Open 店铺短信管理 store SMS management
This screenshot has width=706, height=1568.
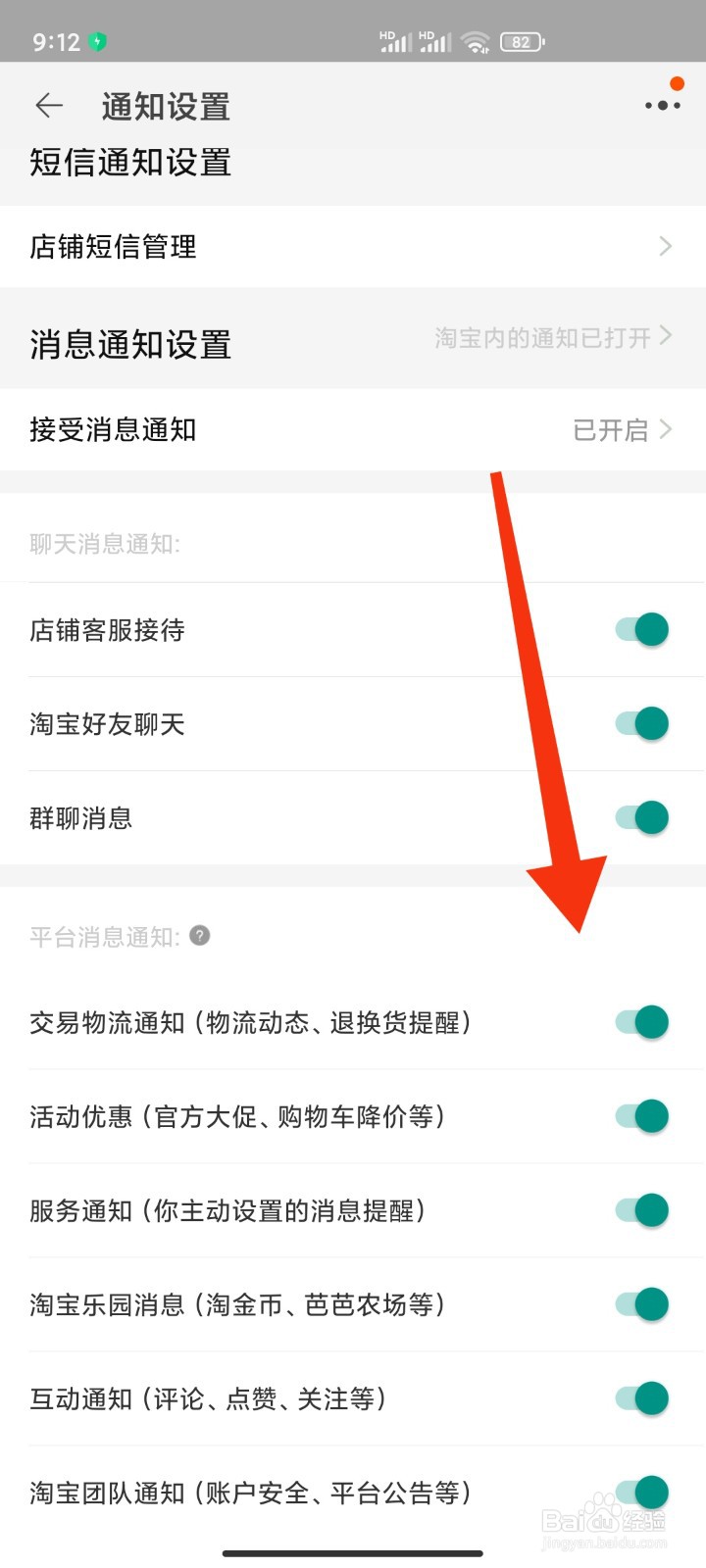pyautogui.click(x=111, y=246)
